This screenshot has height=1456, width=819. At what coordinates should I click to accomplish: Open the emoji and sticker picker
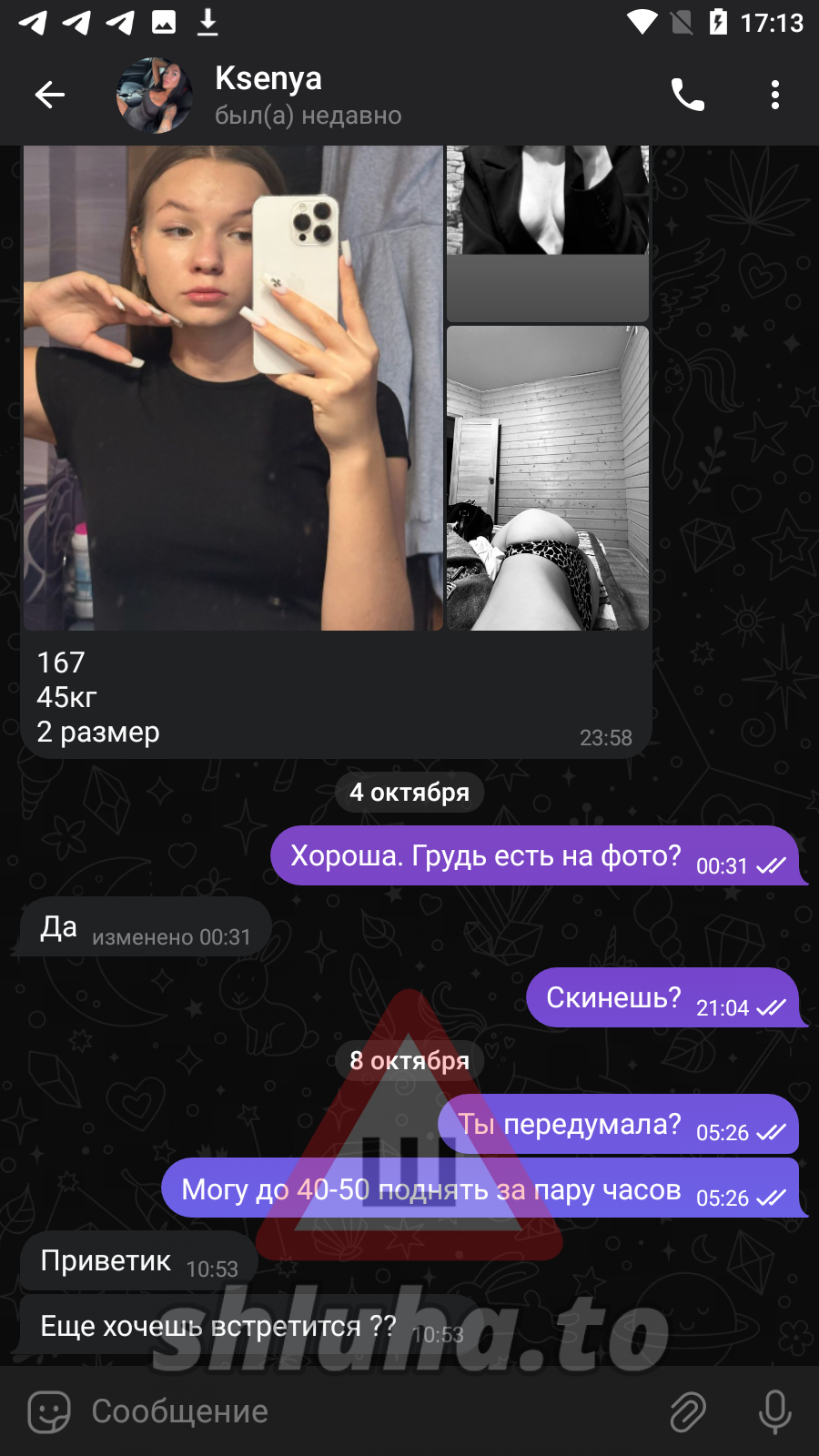point(49,1411)
